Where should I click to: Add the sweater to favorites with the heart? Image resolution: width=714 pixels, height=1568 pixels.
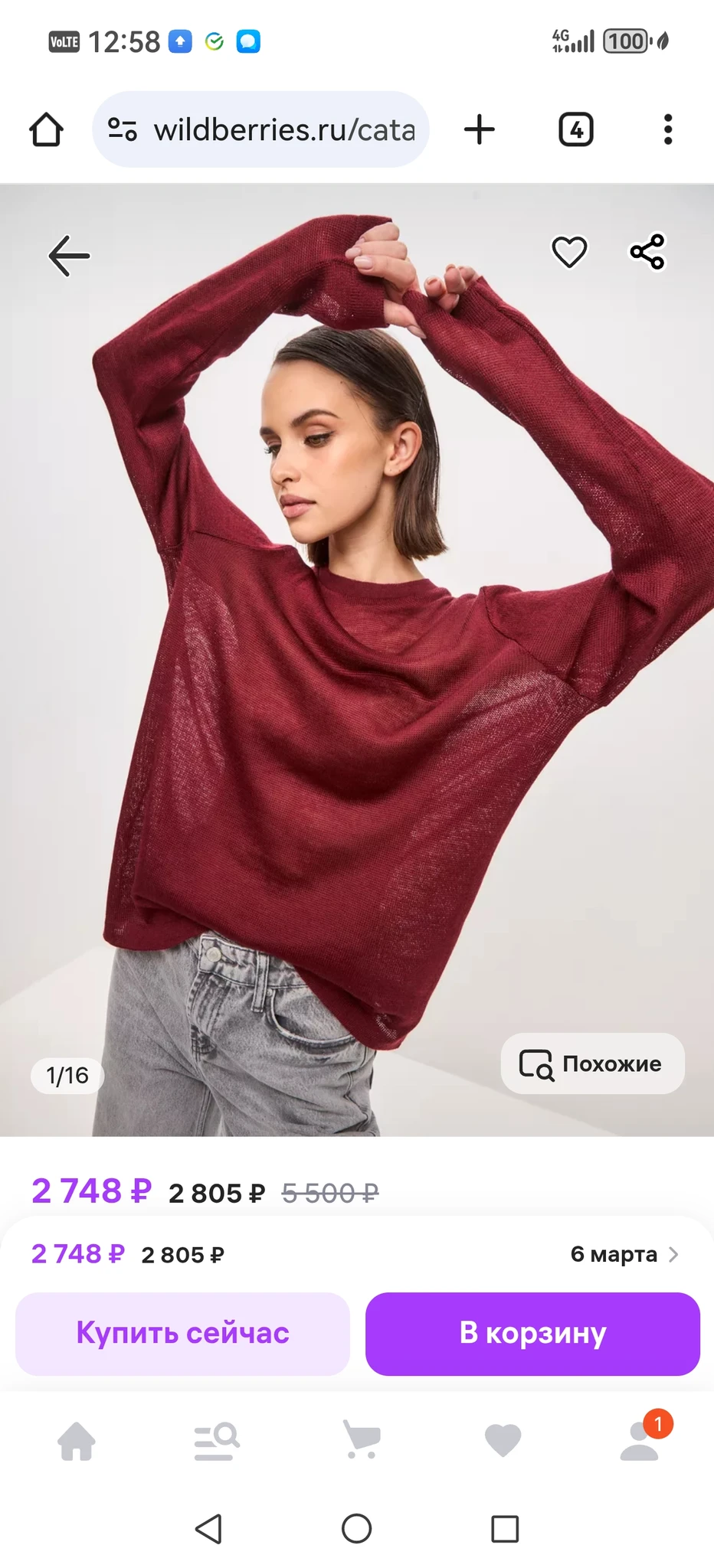569,252
